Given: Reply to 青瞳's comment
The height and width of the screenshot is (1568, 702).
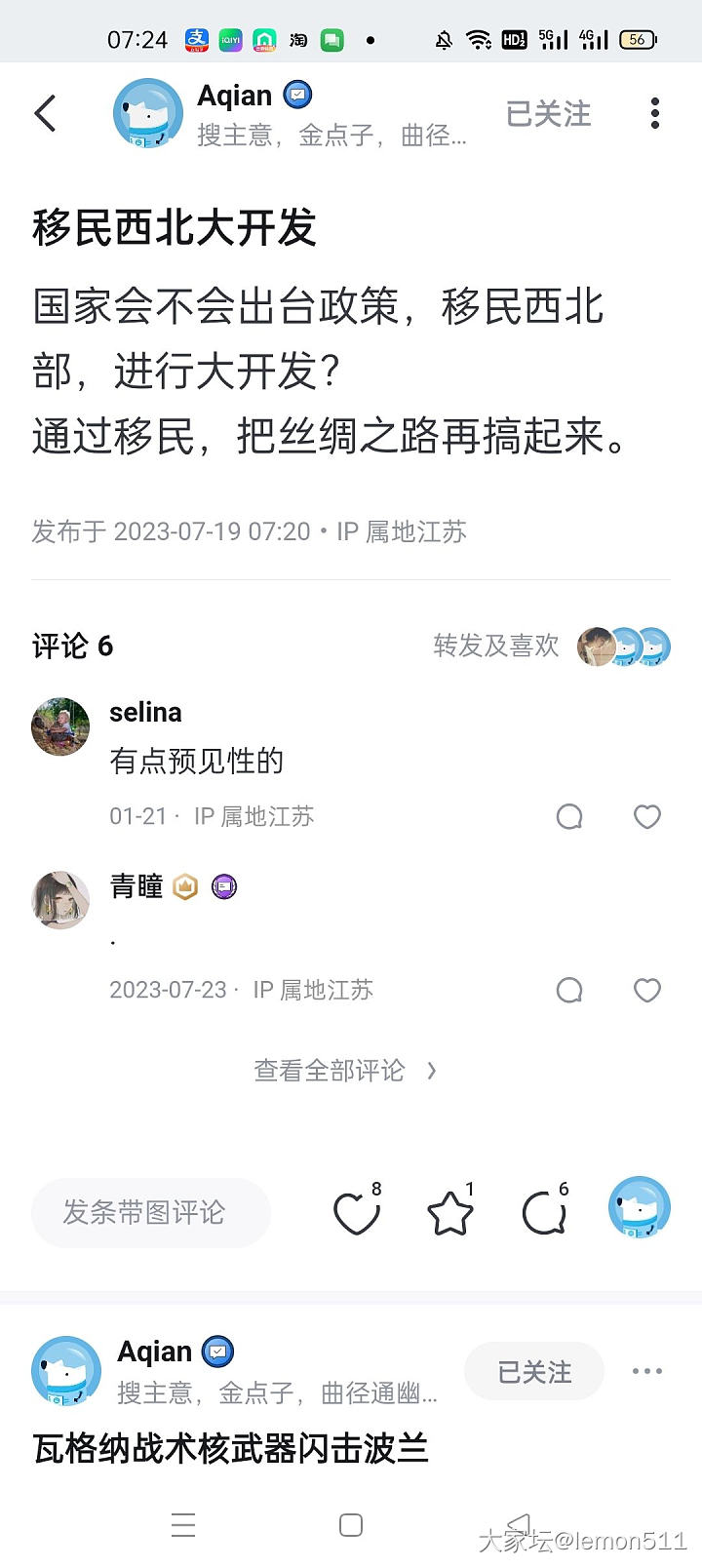Looking at the screenshot, I should tap(569, 990).
